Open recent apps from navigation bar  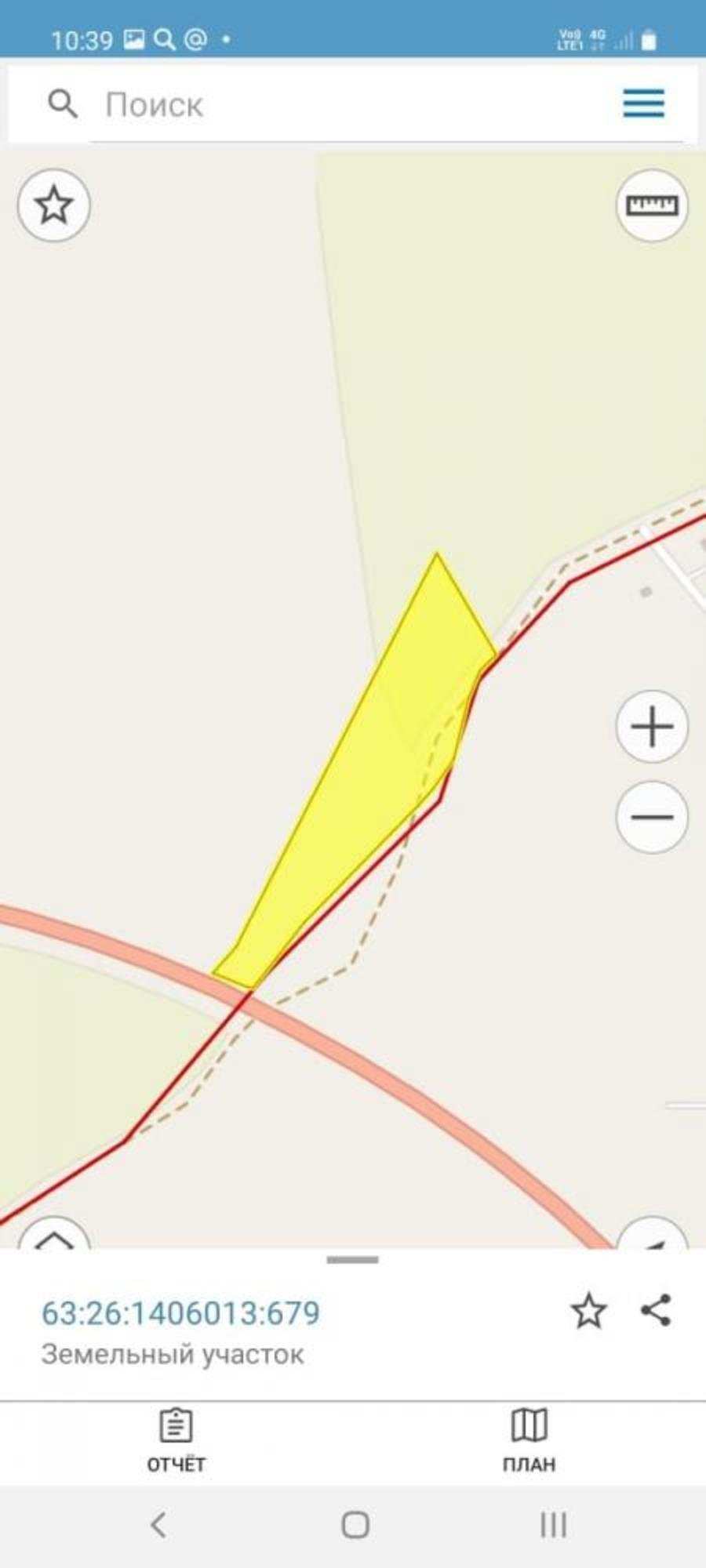pos(553,1525)
